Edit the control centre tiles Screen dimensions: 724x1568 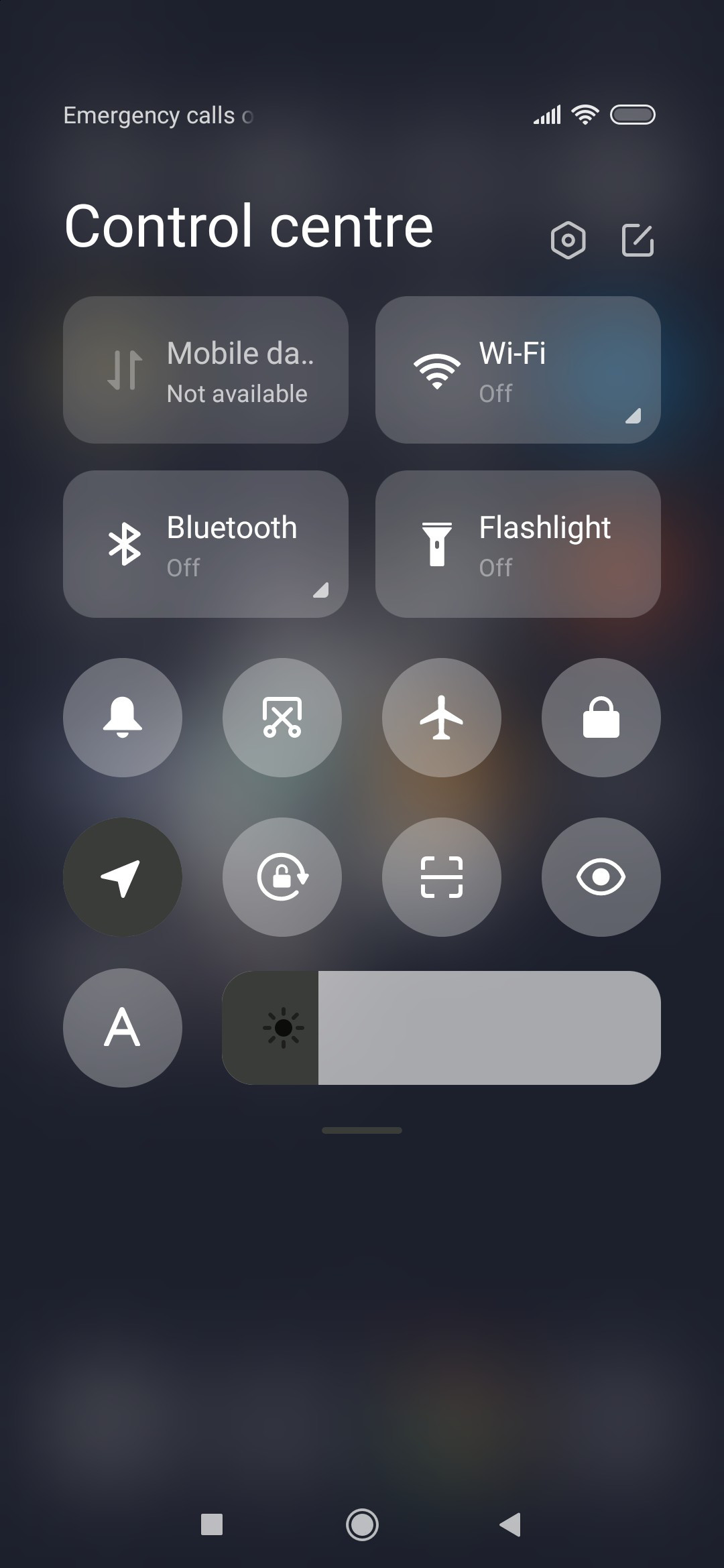(638, 240)
